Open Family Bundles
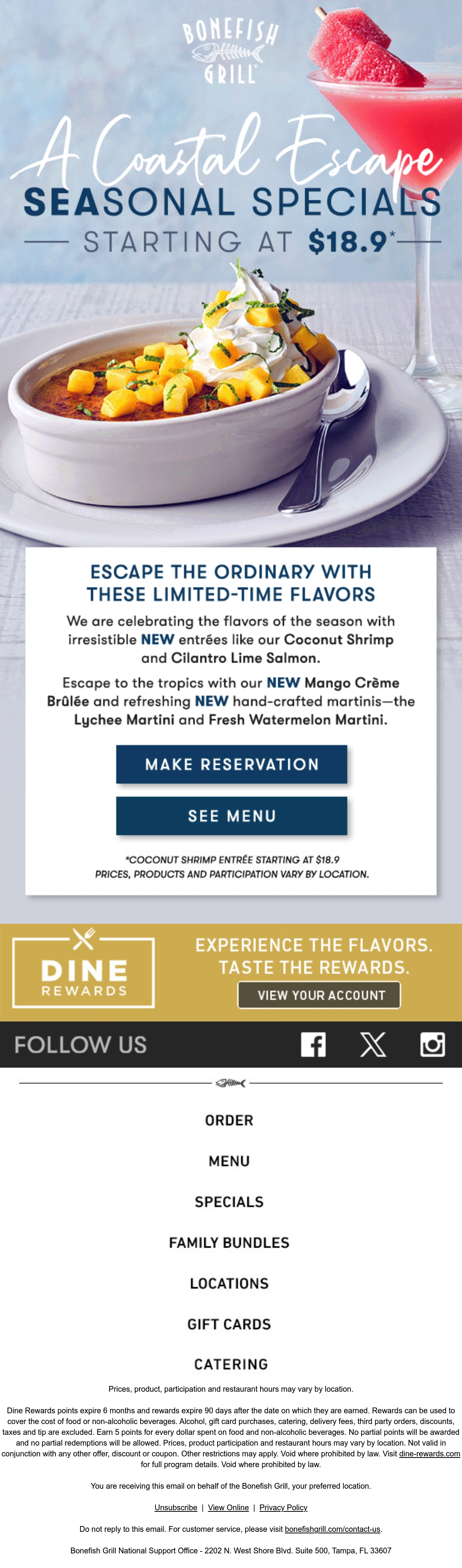This screenshot has width=462, height=1568. click(x=229, y=1243)
